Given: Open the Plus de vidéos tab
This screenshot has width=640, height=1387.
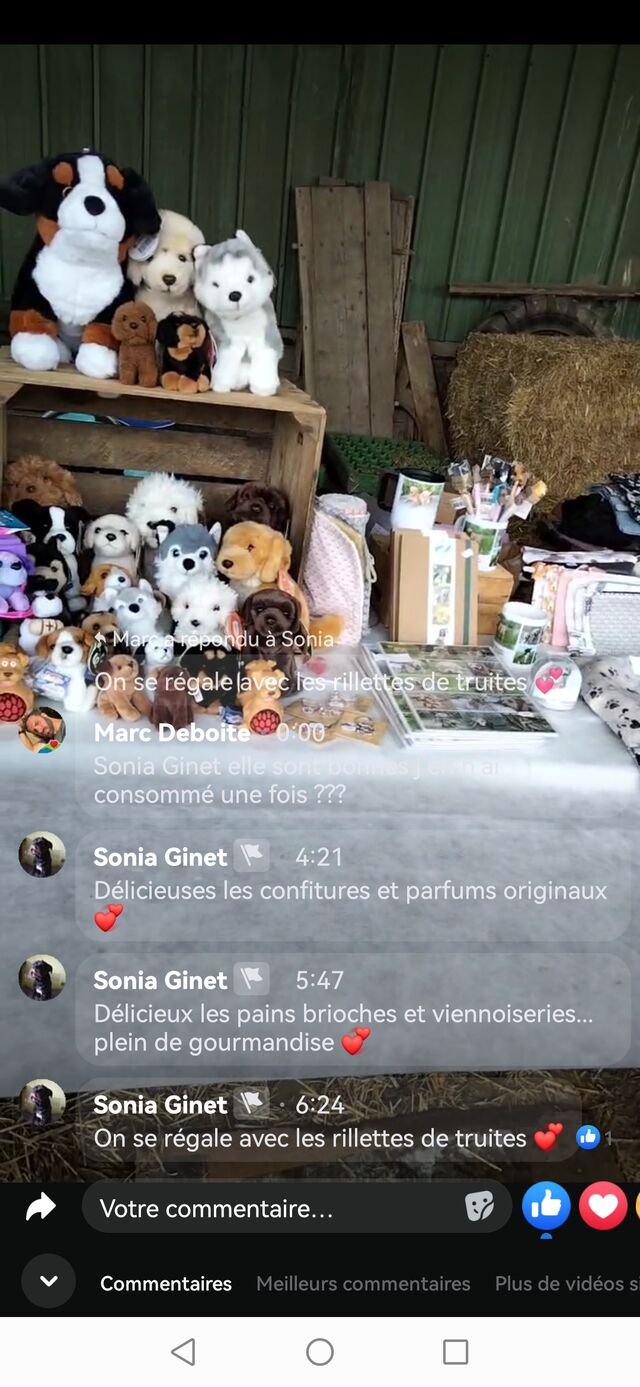Looking at the screenshot, I should (x=567, y=1283).
